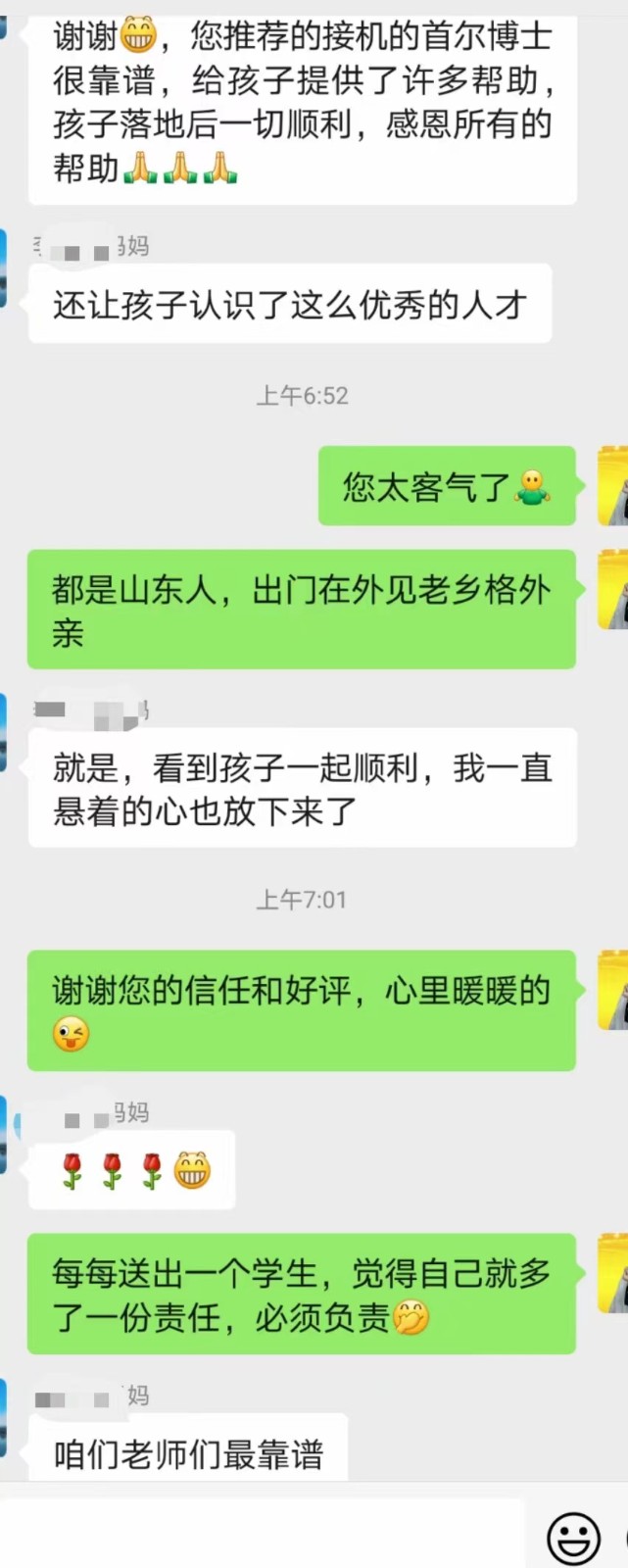
Task: Open avatar beside 谢谢您的信任和好评 message
Action: click(613, 991)
